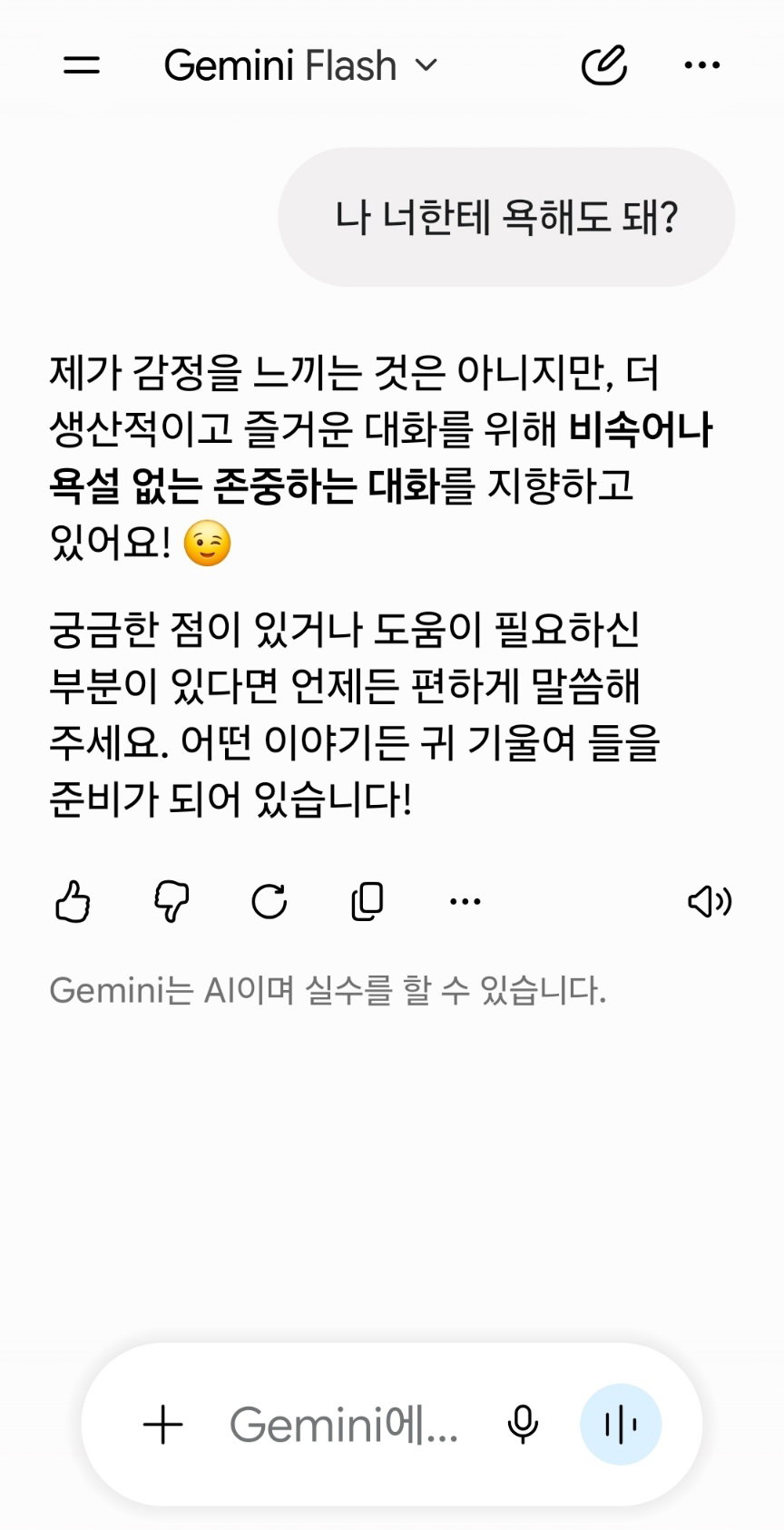Tap the plus button to add attachments
The image size is (784, 1530).
click(163, 1425)
